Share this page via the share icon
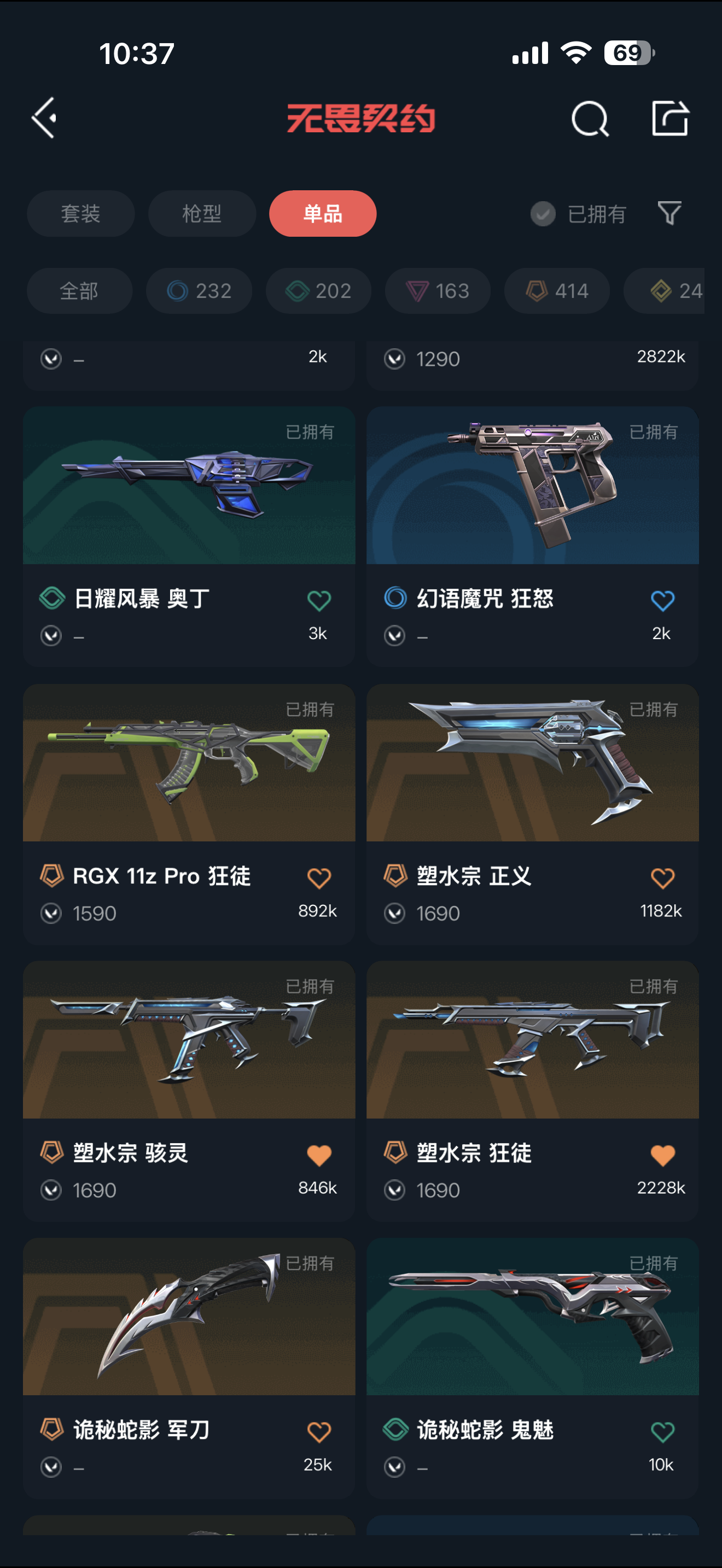Screen dimensions: 722x1568 [669, 118]
